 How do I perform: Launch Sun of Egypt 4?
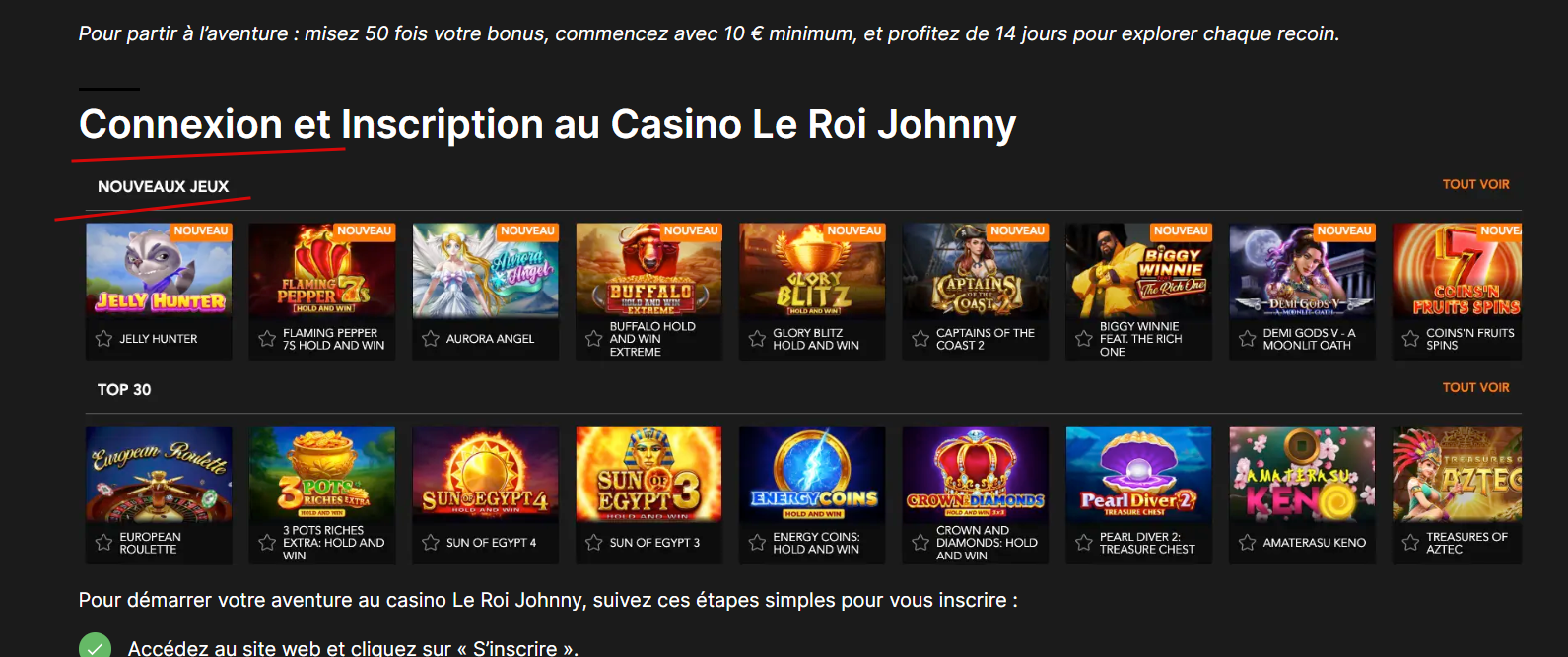point(486,474)
